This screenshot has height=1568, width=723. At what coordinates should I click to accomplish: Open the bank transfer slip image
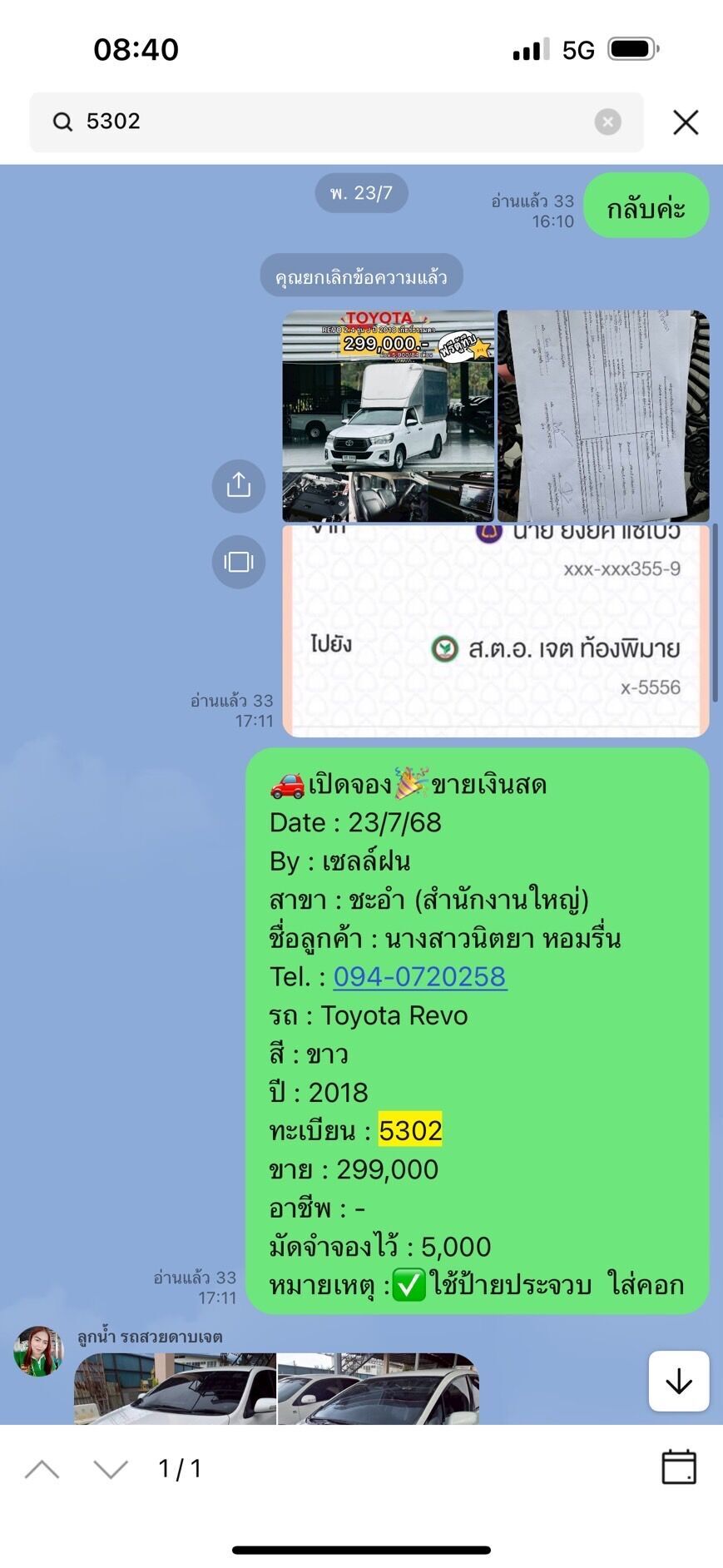point(496,631)
